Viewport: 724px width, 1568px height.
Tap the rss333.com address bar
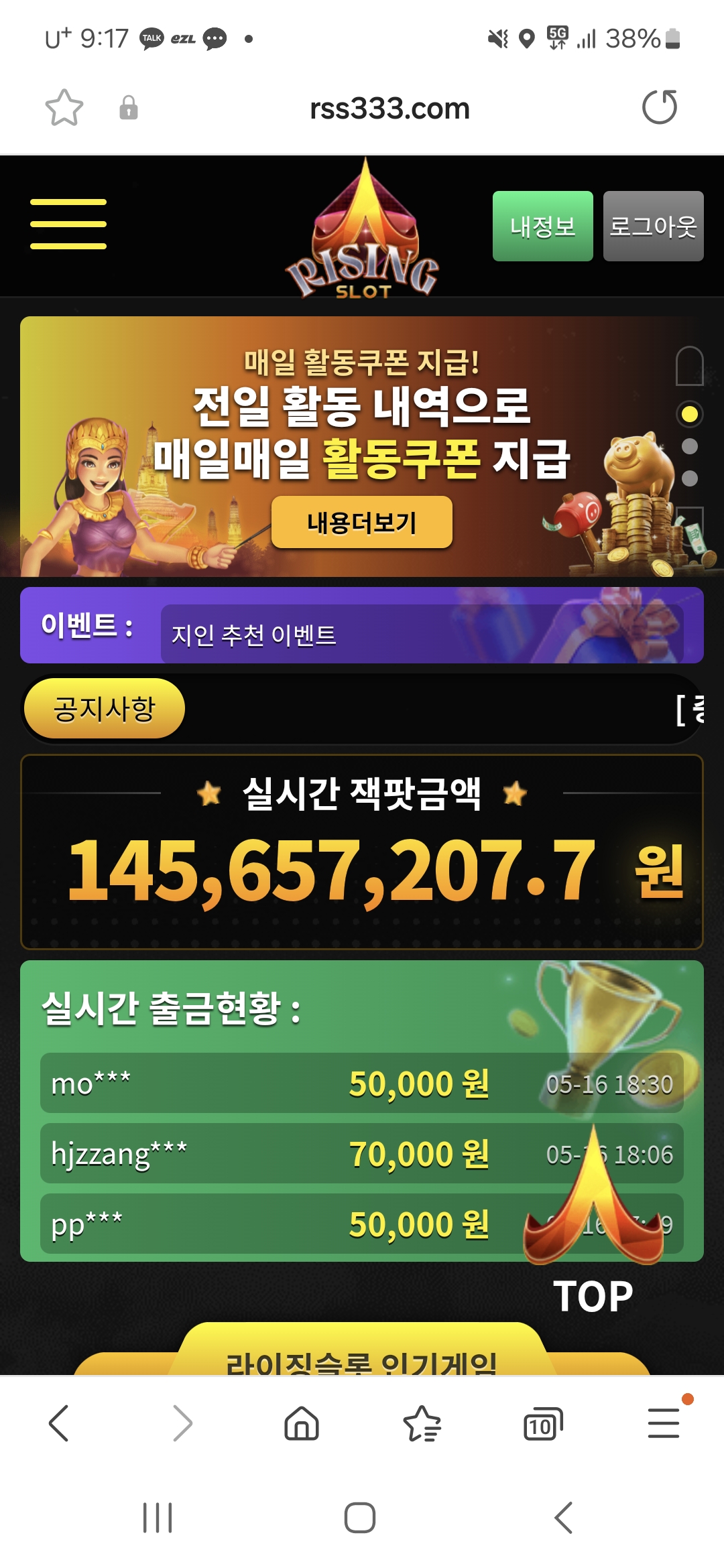pos(389,109)
